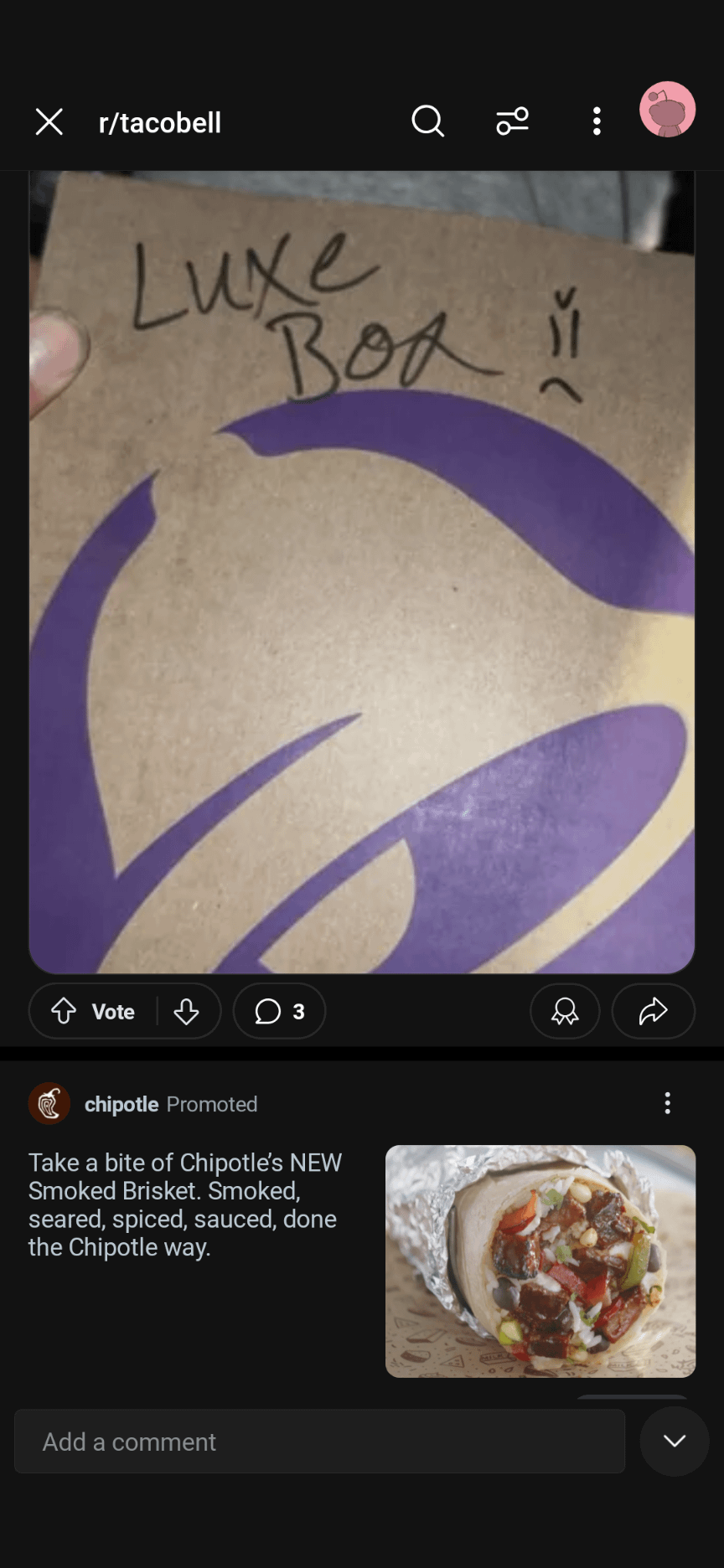Open options for the chipotle ad
The height and width of the screenshot is (1568, 724).
click(667, 1103)
